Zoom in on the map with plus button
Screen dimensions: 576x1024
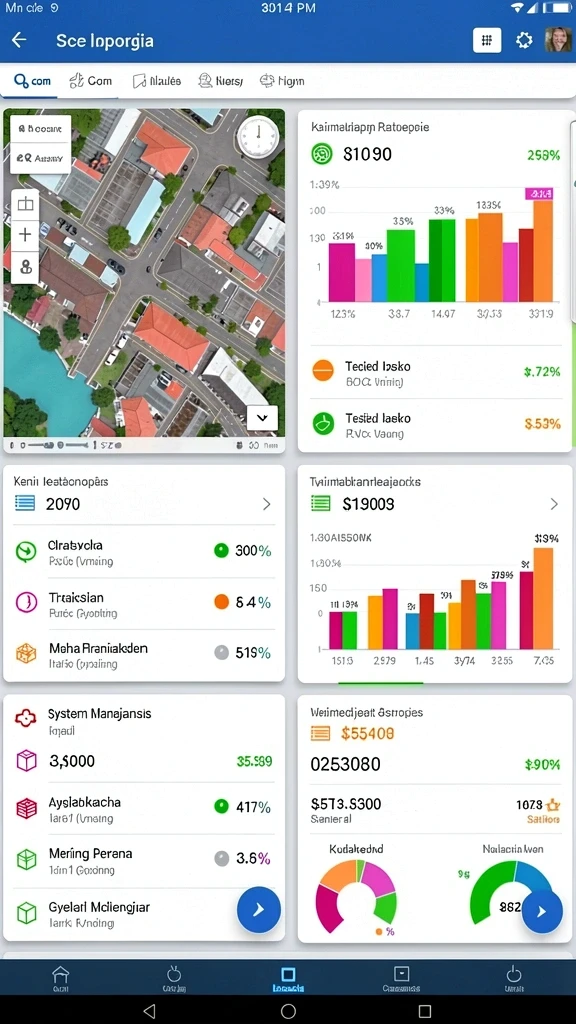click(25, 234)
